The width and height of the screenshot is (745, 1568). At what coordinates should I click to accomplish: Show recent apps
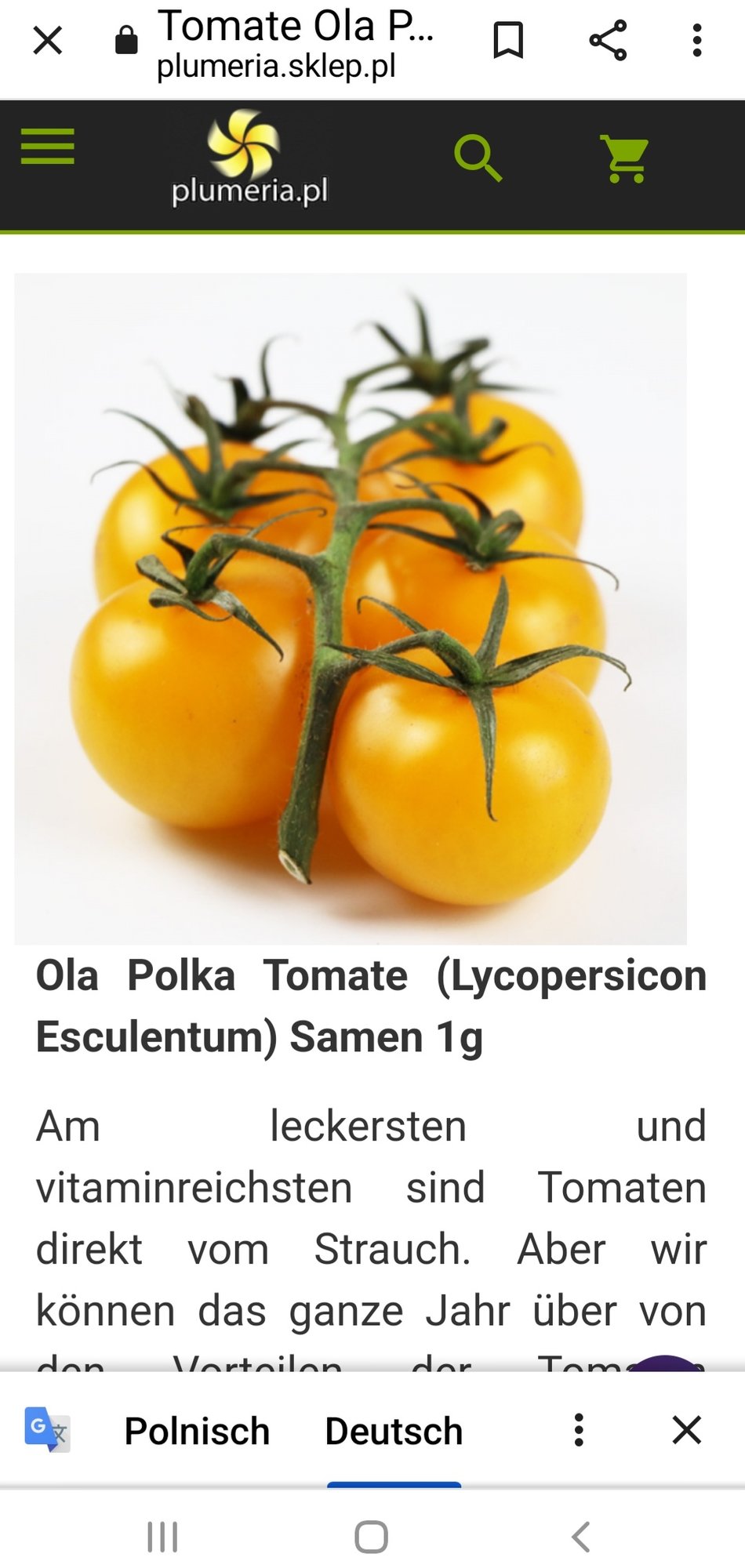[163, 1537]
